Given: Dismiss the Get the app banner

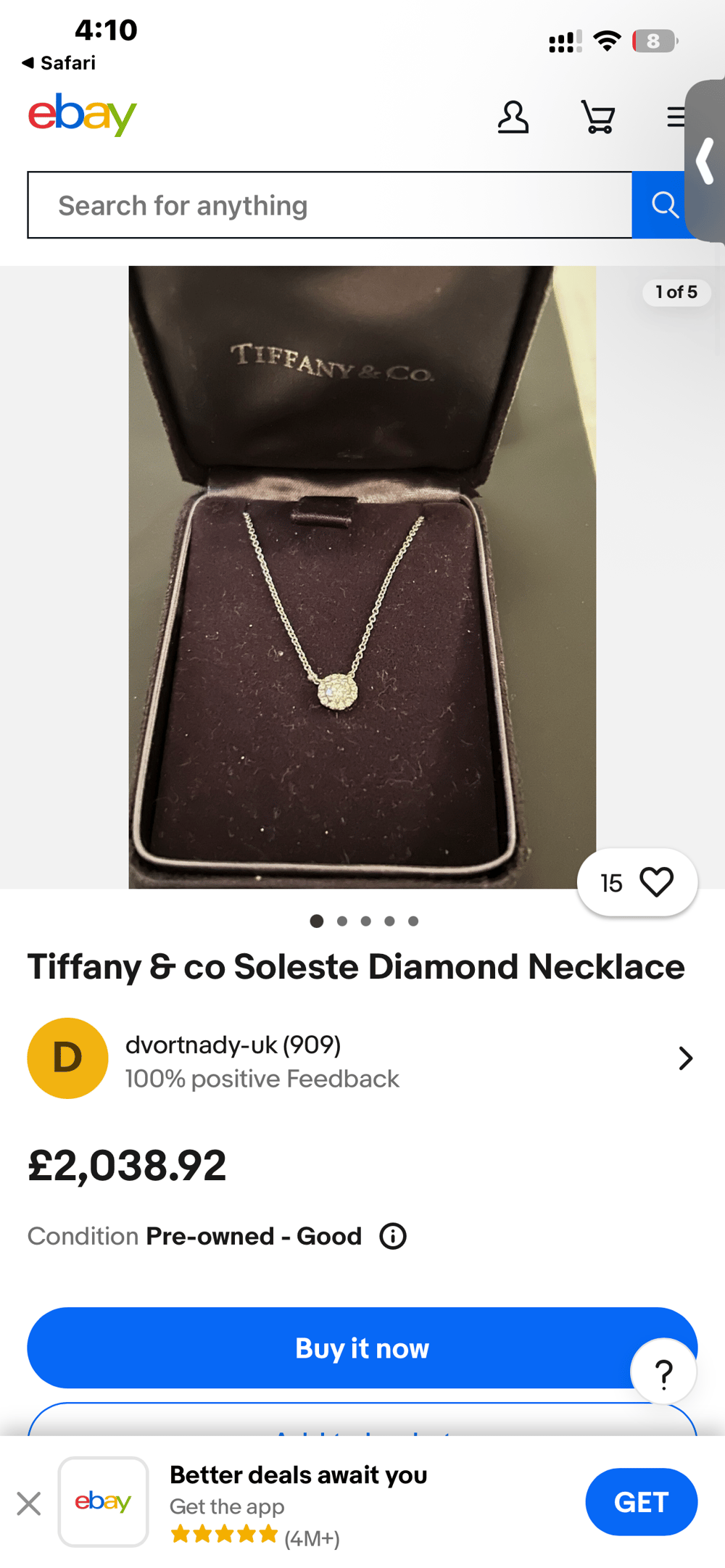Looking at the screenshot, I should click(29, 1503).
